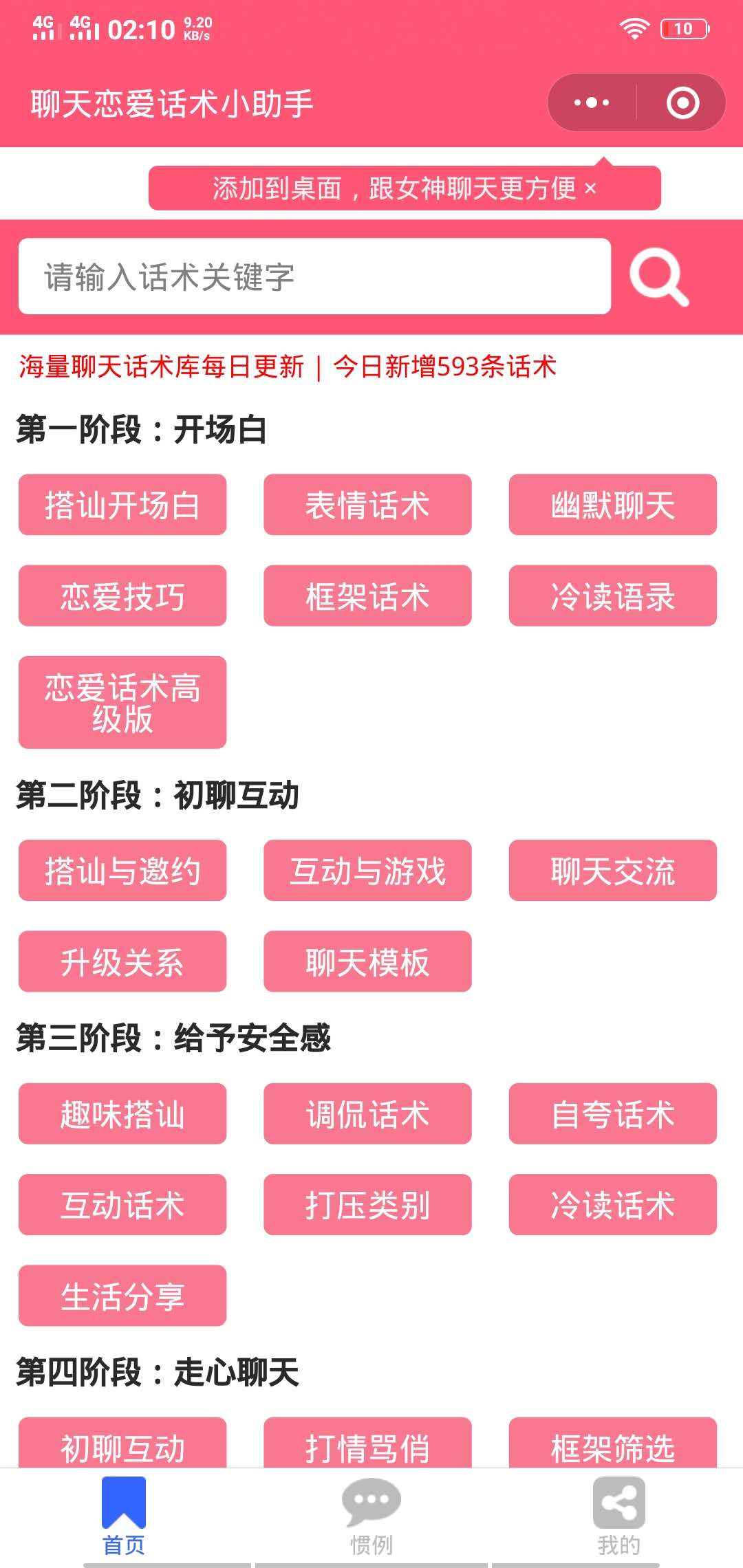Select the 幽默聊天 chip
Viewport: 743px width, 1568px height.
coord(612,505)
